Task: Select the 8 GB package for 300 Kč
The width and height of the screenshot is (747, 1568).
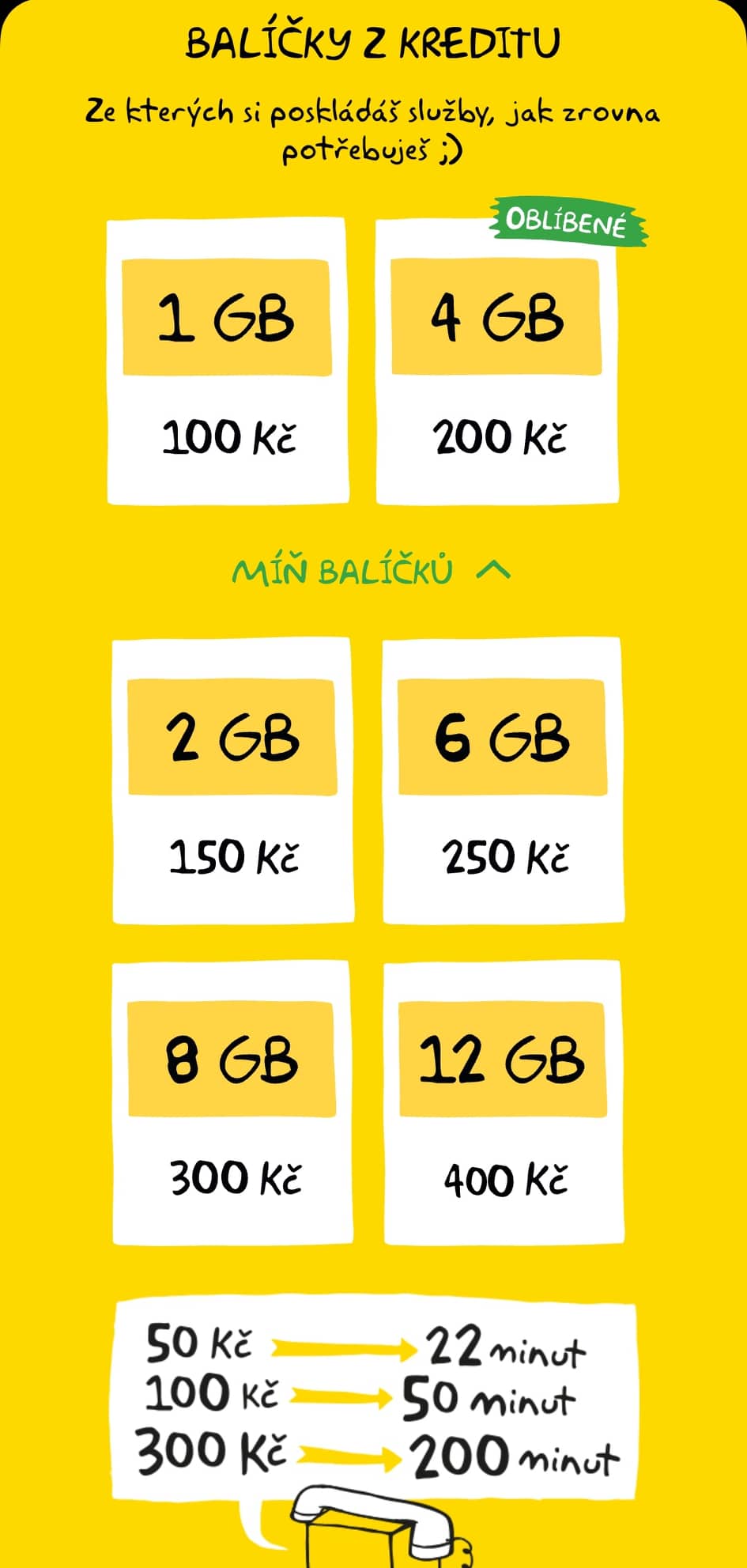Action: pos(232,1103)
